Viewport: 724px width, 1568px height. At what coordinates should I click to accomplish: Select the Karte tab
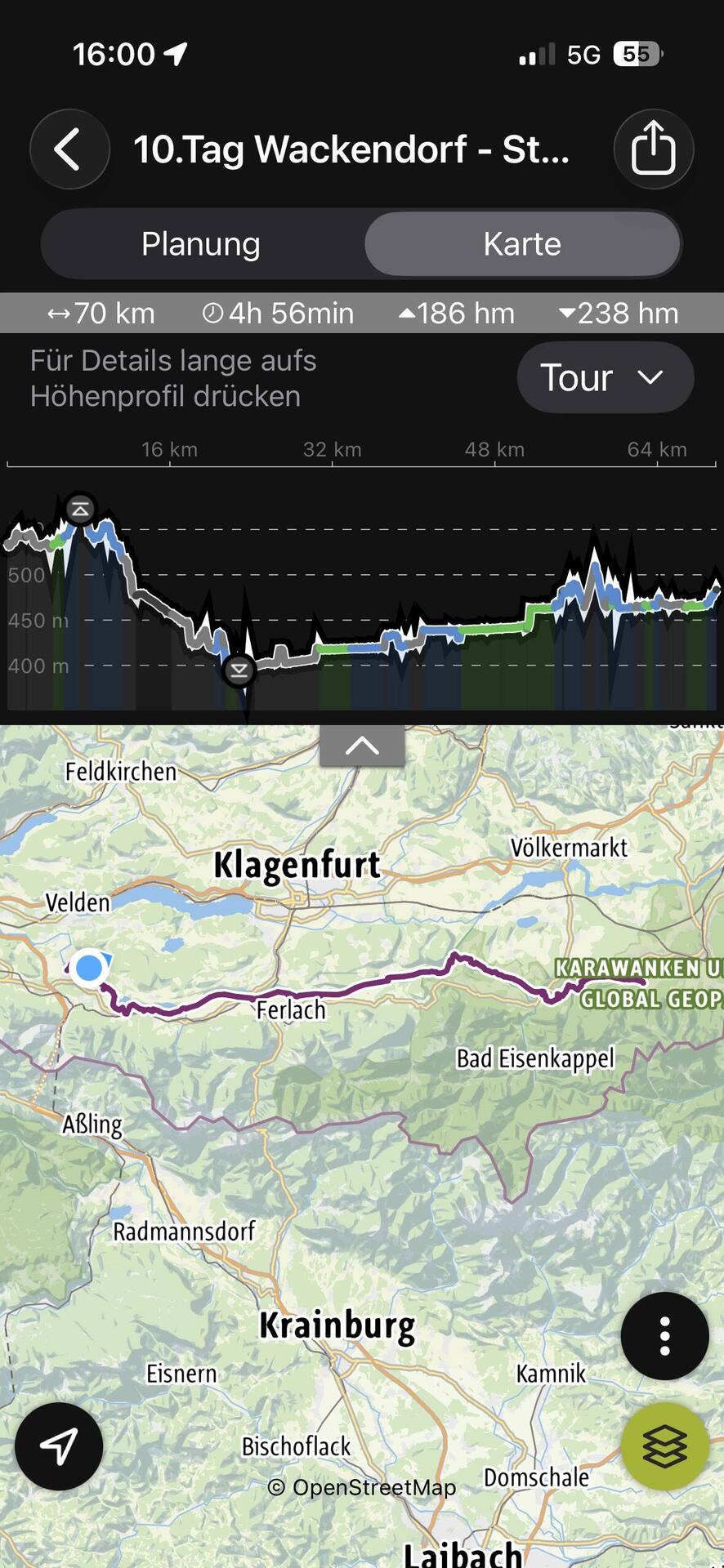click(x=522, y=244)
